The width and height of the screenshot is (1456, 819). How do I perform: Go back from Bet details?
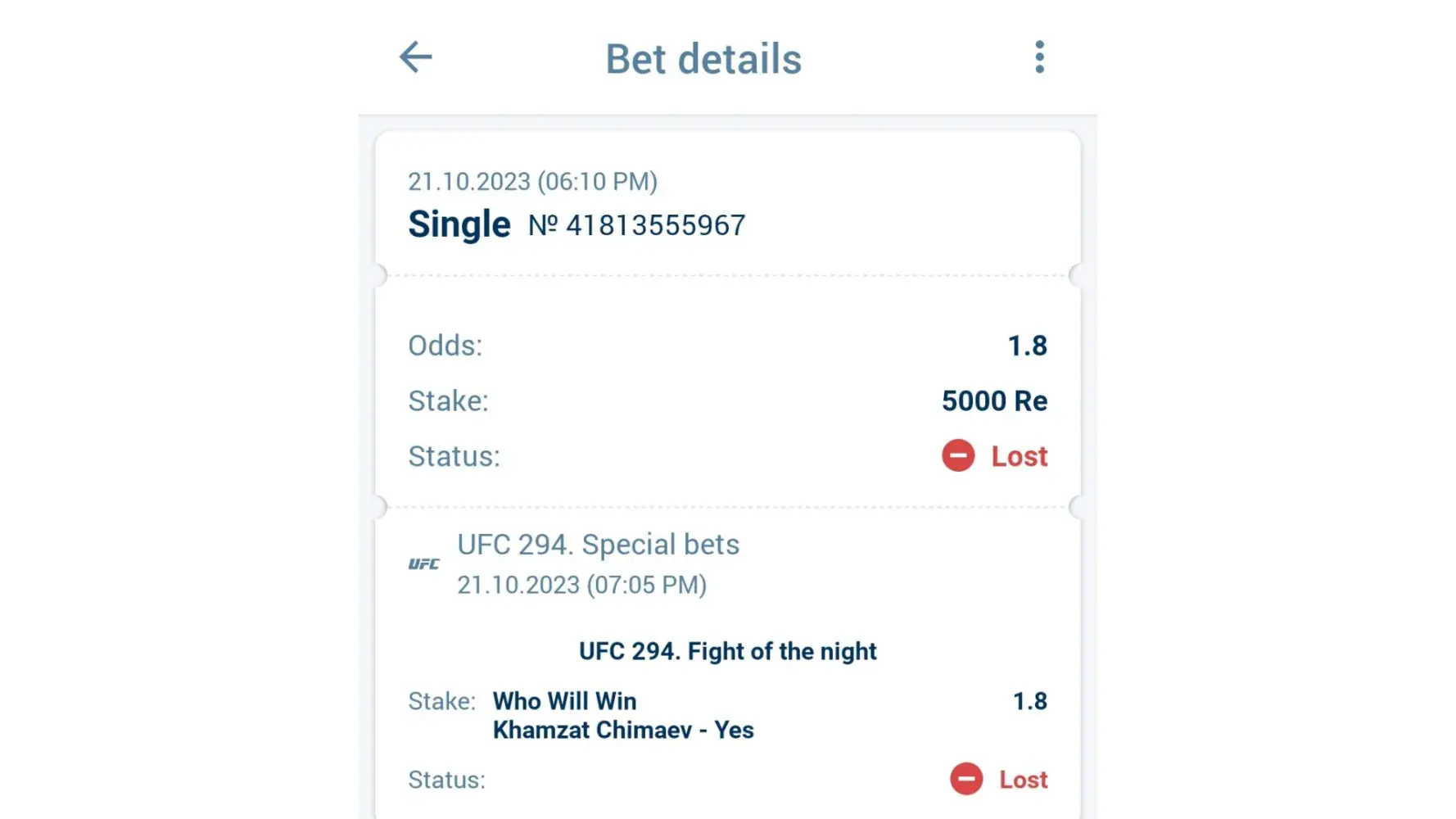point(416,57)
